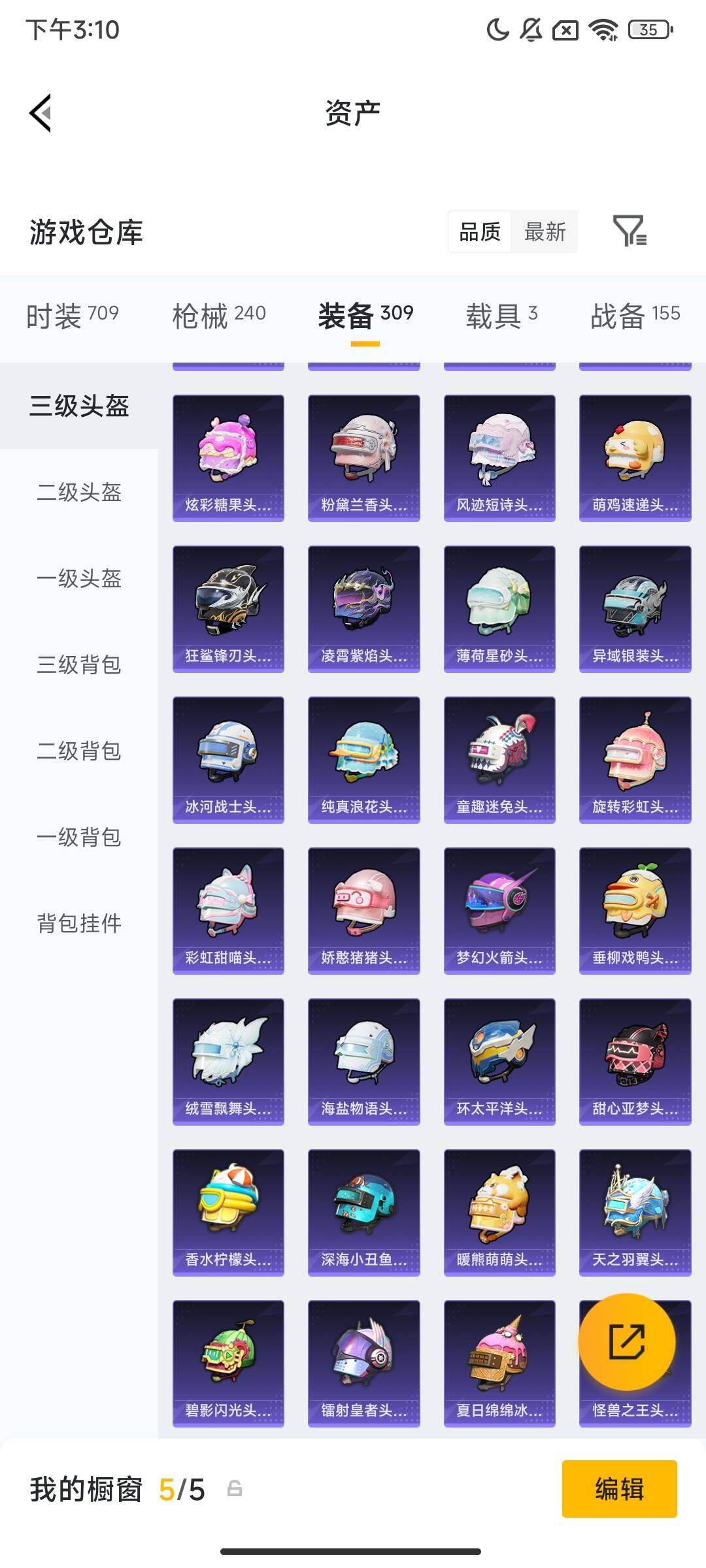The height and width of the screenshot is (1568, 706).
Task: Select the 冰河战士头盔 item
Action: (228, 759)
